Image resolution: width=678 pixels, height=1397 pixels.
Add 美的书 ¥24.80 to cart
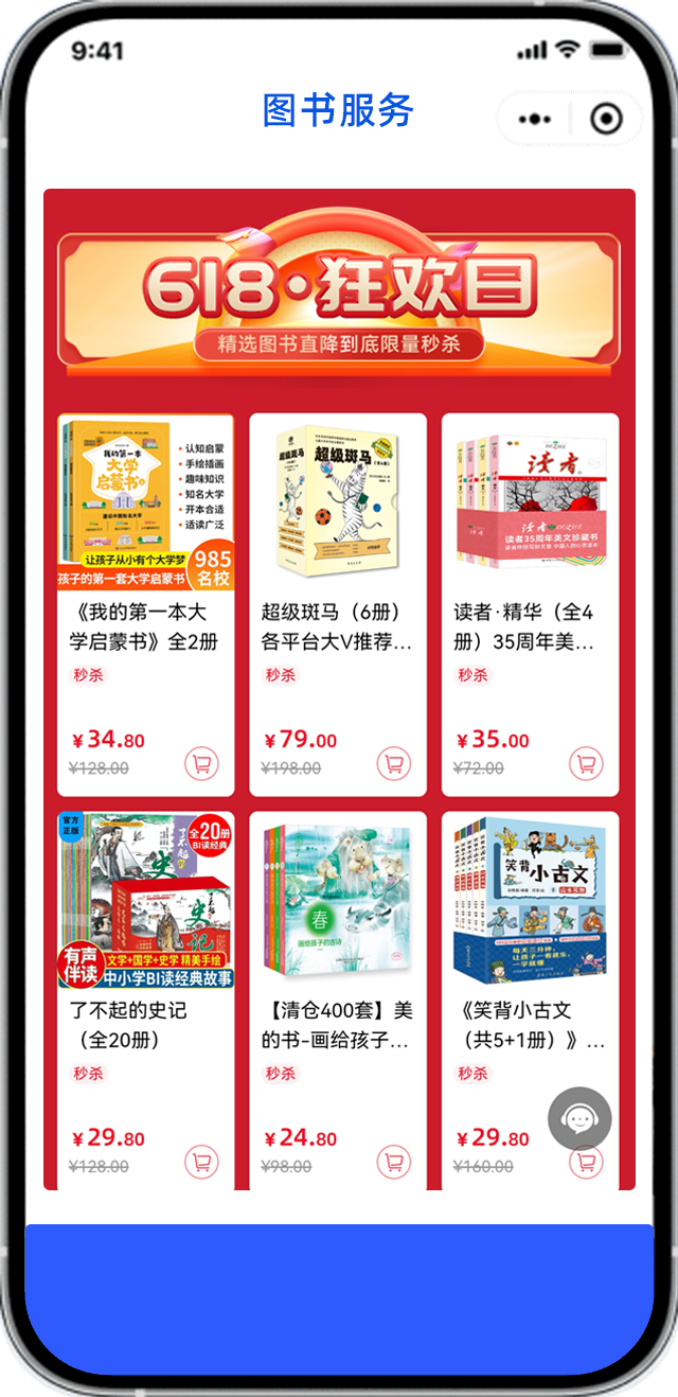point(394,1162)
